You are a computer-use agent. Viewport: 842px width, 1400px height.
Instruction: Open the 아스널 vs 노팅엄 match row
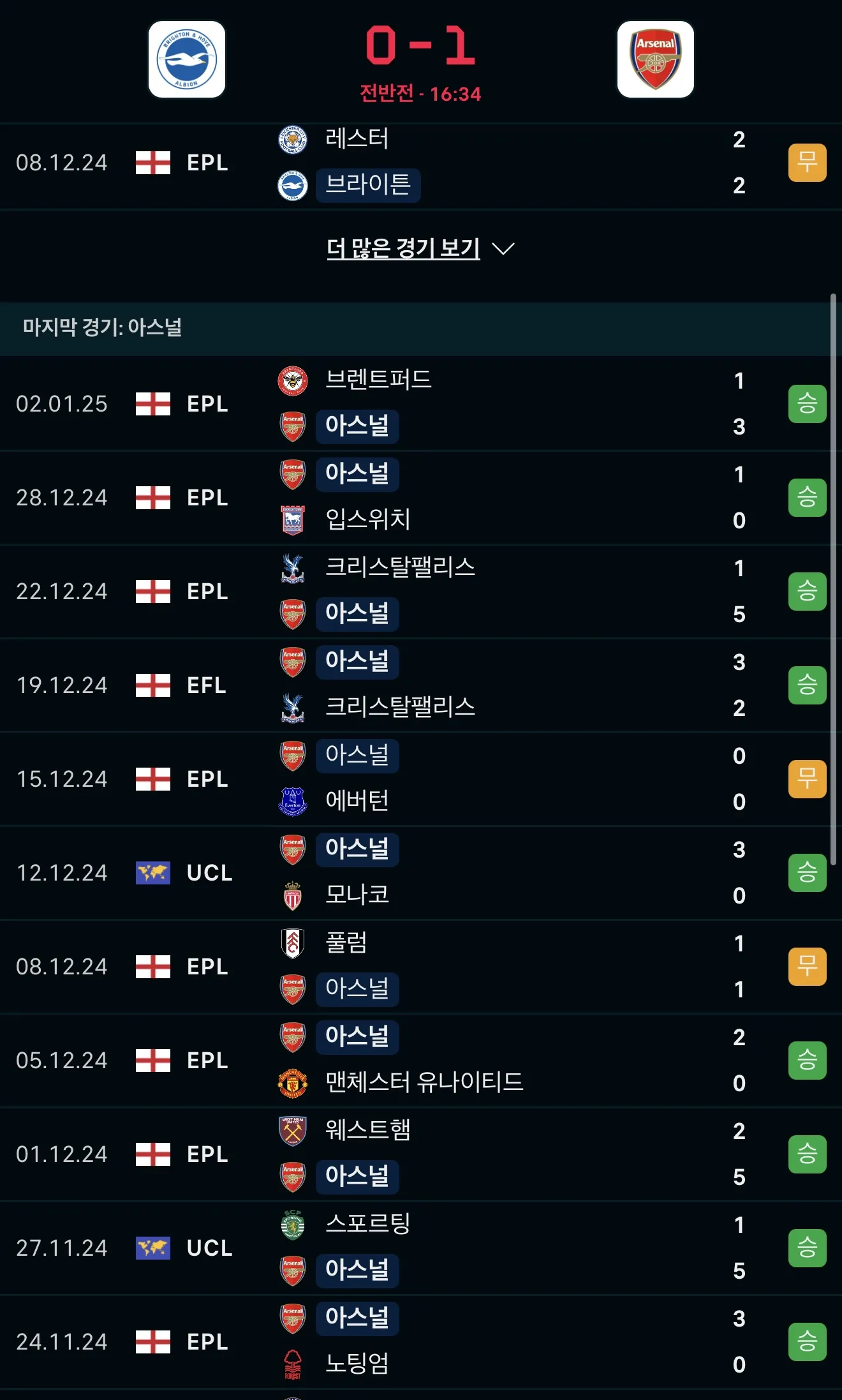[x=421, y=1341]
